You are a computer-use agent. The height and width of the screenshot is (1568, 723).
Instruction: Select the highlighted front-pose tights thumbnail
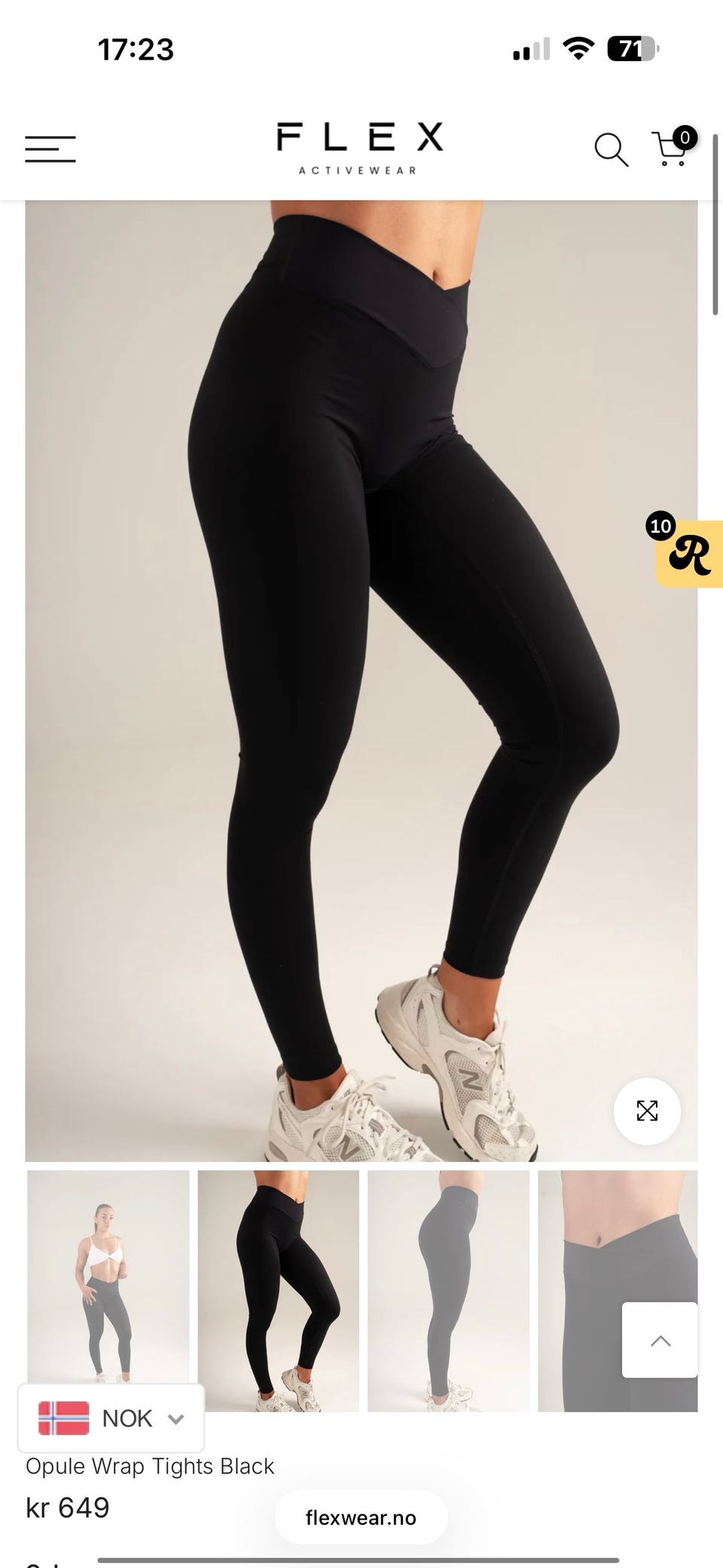coord(279,1290)
